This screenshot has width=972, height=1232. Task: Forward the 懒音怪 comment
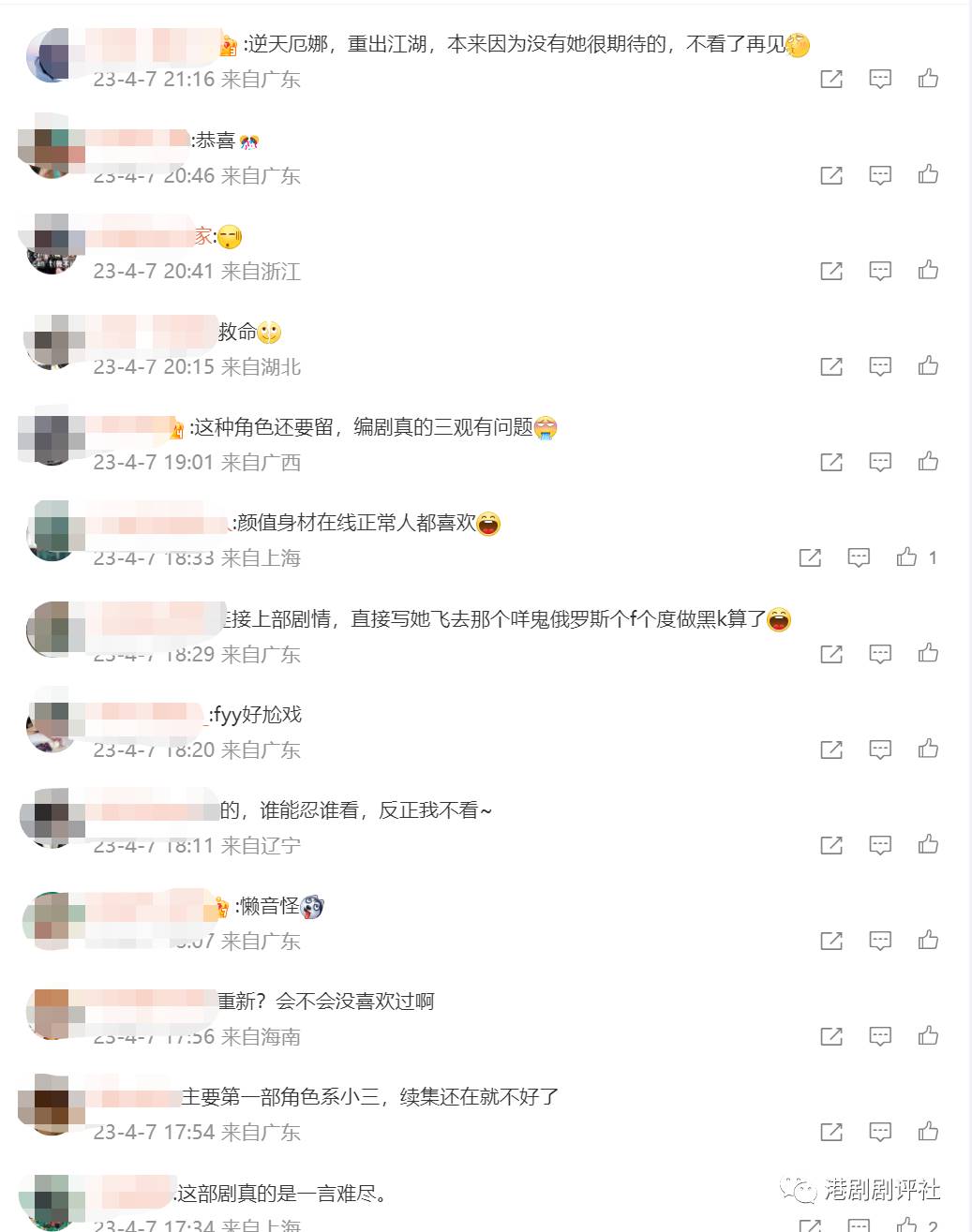coord(831,941)
